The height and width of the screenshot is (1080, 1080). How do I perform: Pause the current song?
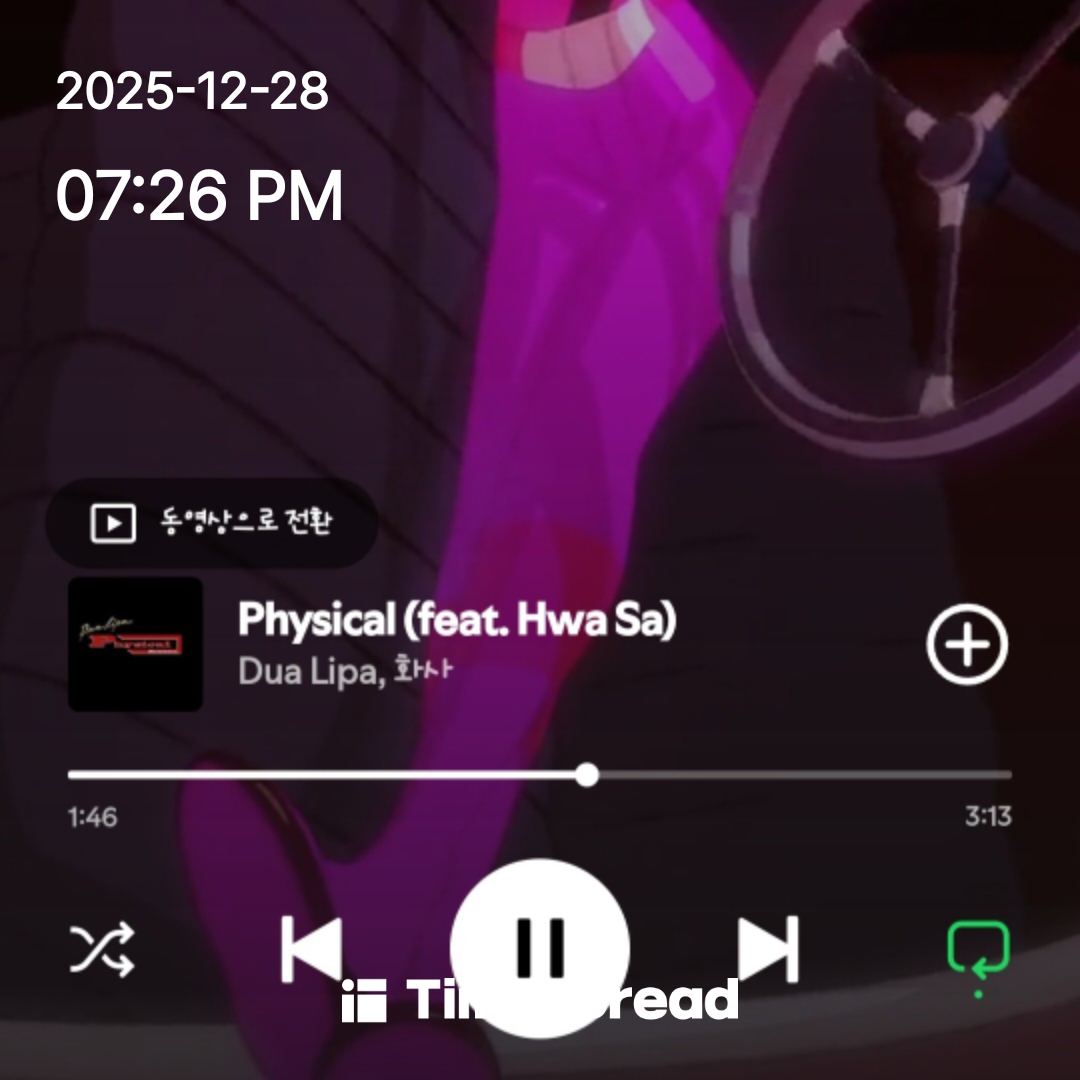[x=540, y=946]
